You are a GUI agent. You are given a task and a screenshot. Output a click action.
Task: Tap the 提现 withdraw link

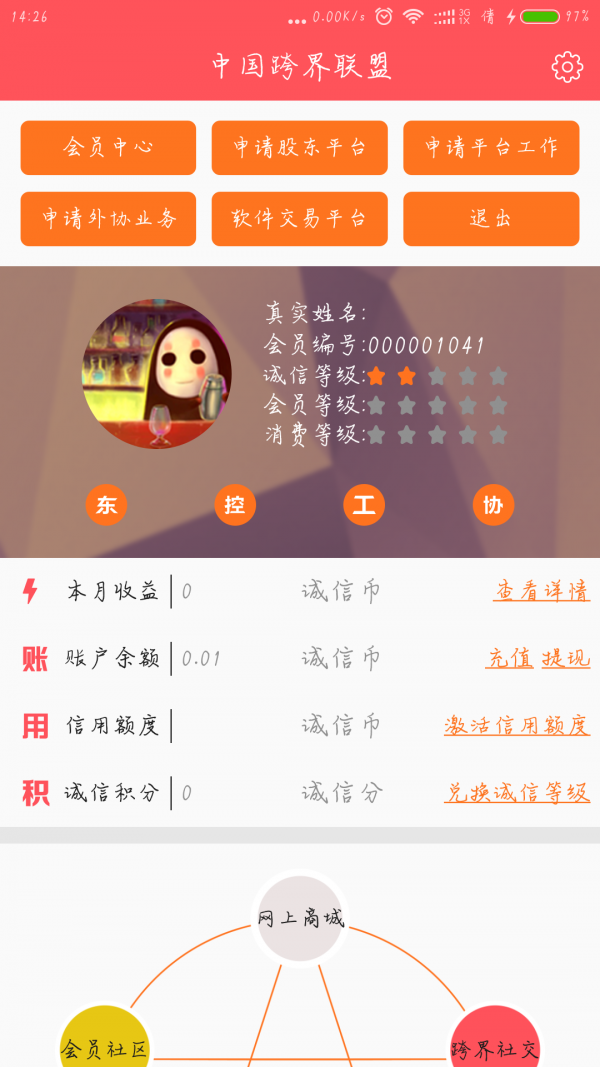point(566,658)
